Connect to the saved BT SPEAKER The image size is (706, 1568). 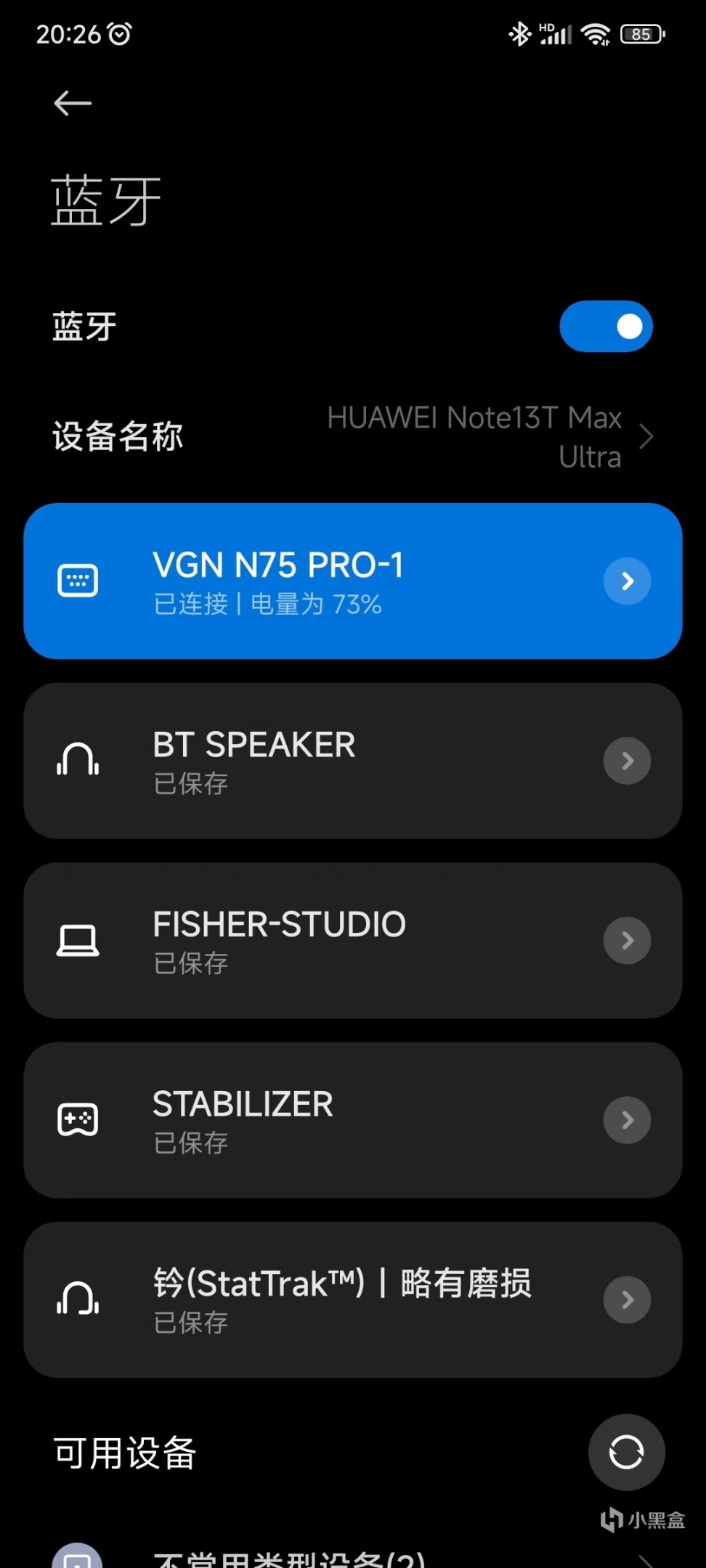pyautogui.click(x=305, y=761)
